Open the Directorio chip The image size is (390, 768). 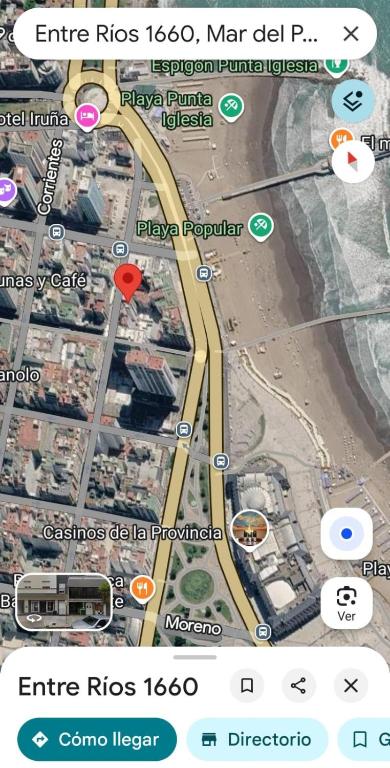point(257,739)
